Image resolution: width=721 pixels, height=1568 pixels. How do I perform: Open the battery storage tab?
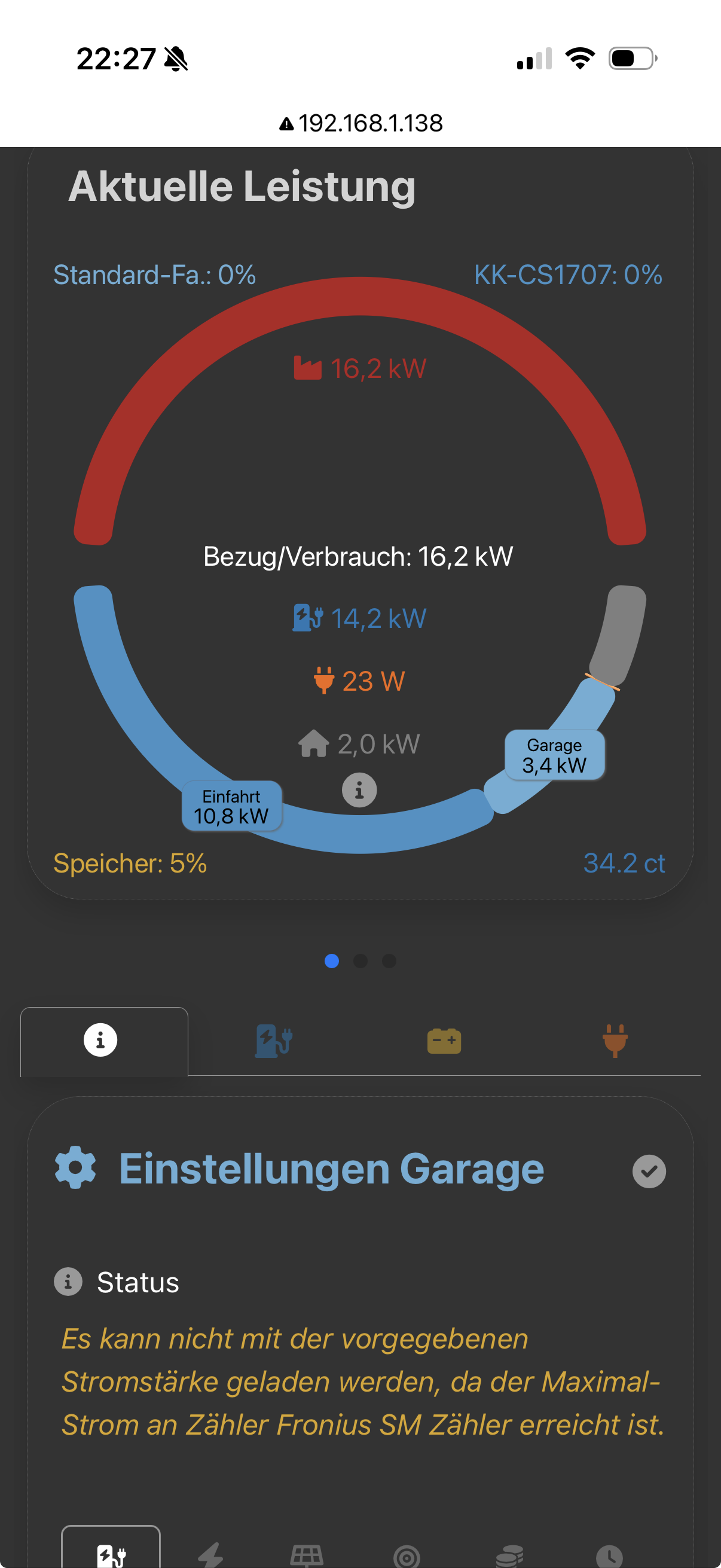444,1041
